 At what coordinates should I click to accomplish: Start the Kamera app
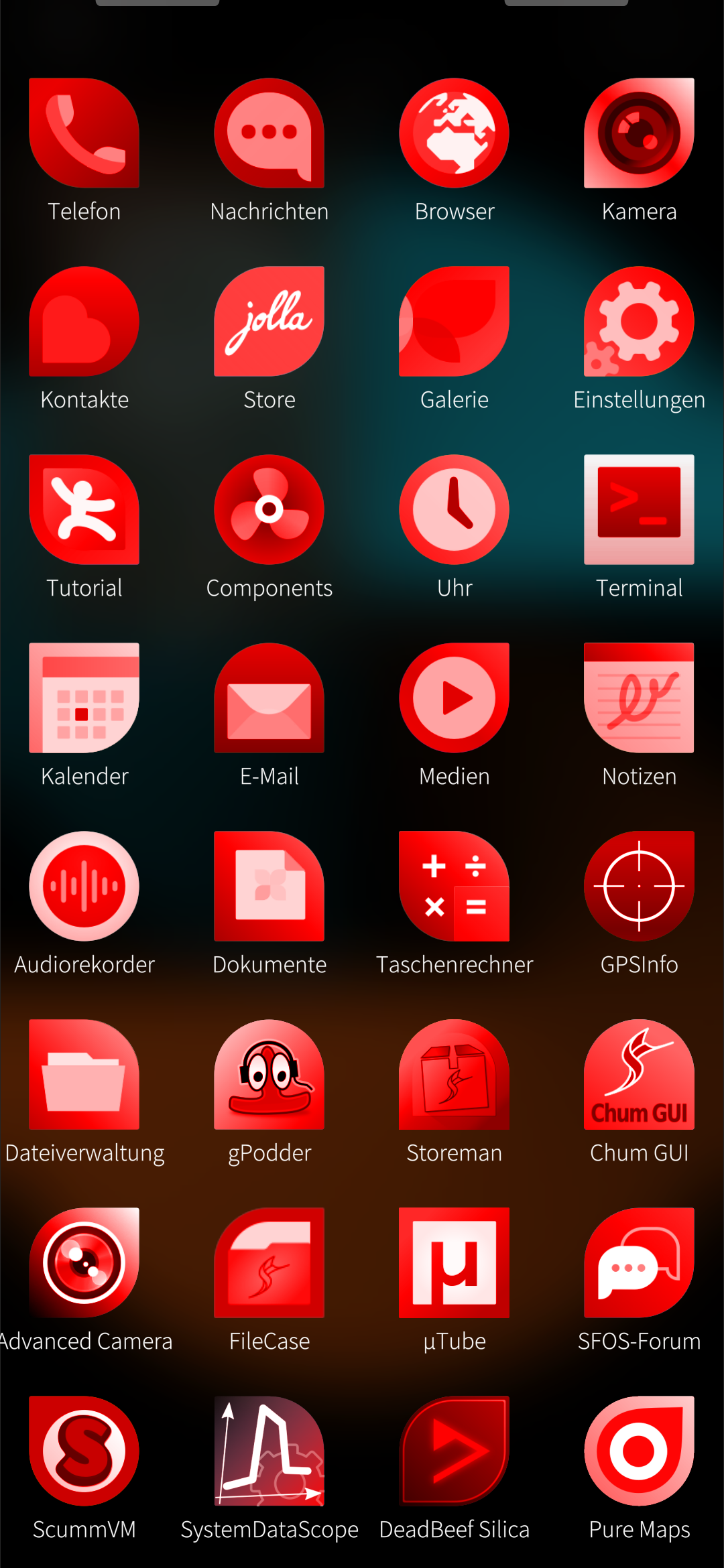tap(639, 133)
